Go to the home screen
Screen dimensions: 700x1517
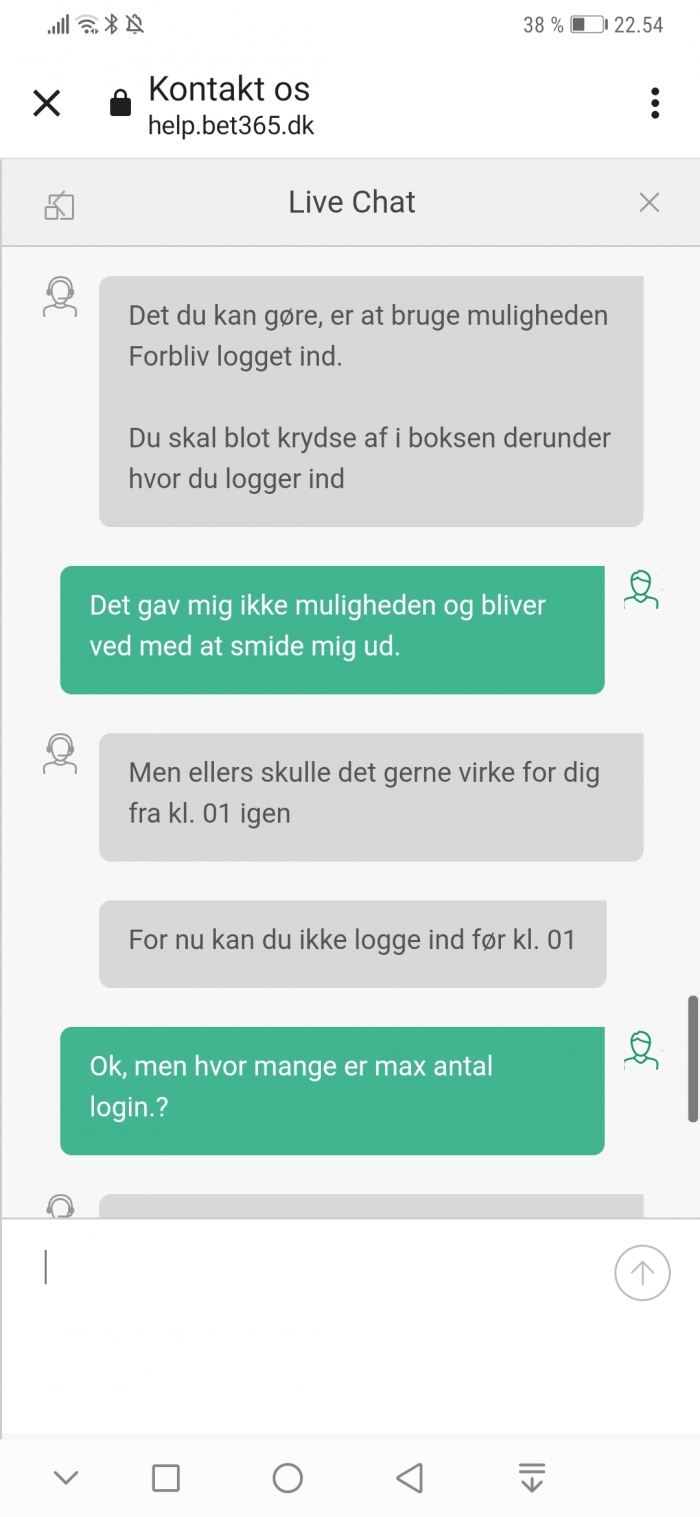[x=287, y=1477]
